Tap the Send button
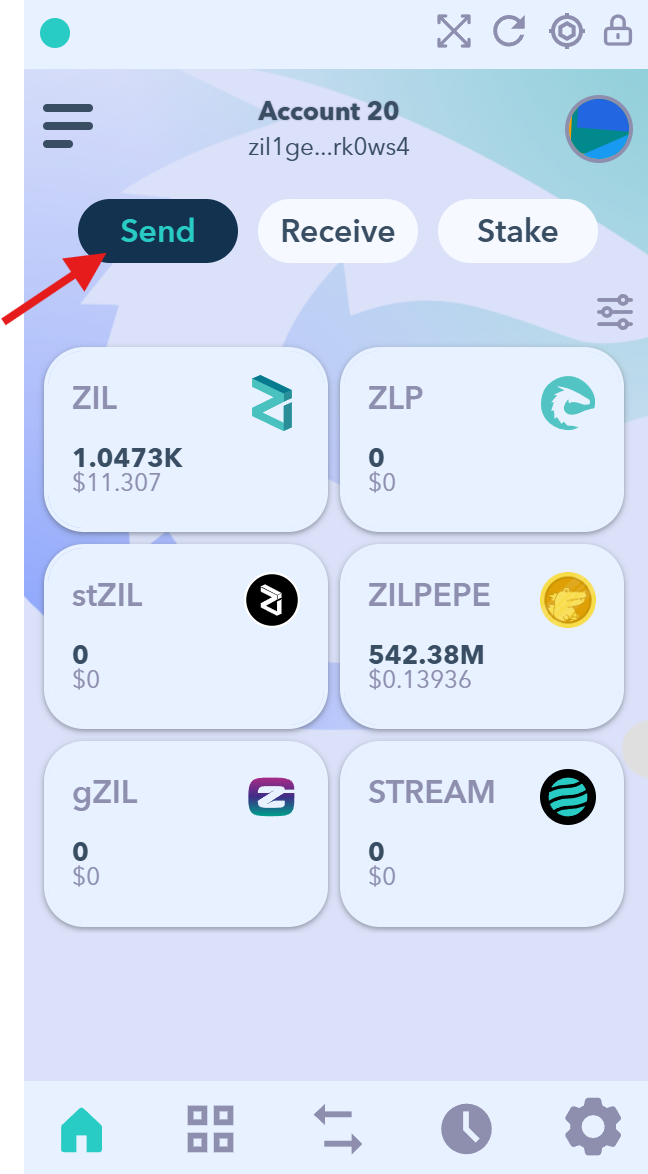Viewport: 648px width, 1174px height. 158,231
